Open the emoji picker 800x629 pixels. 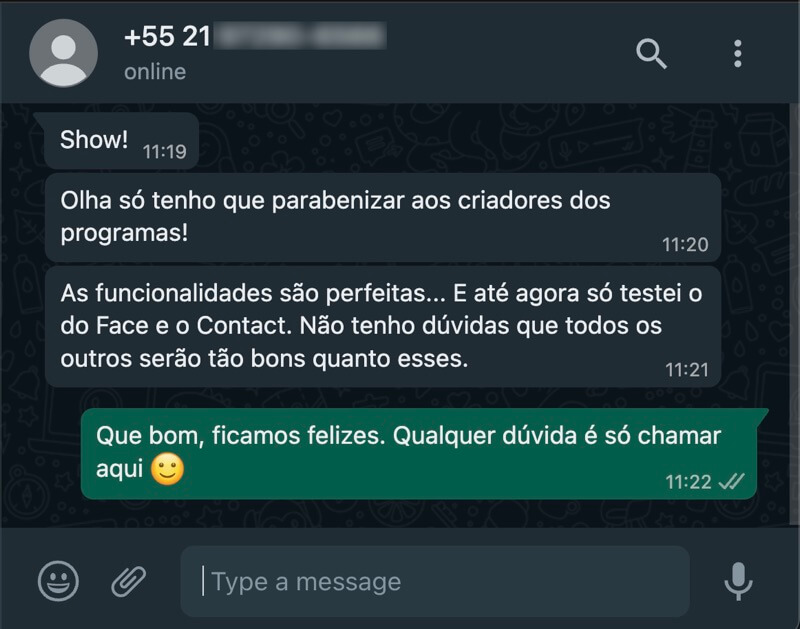(58, 581)
